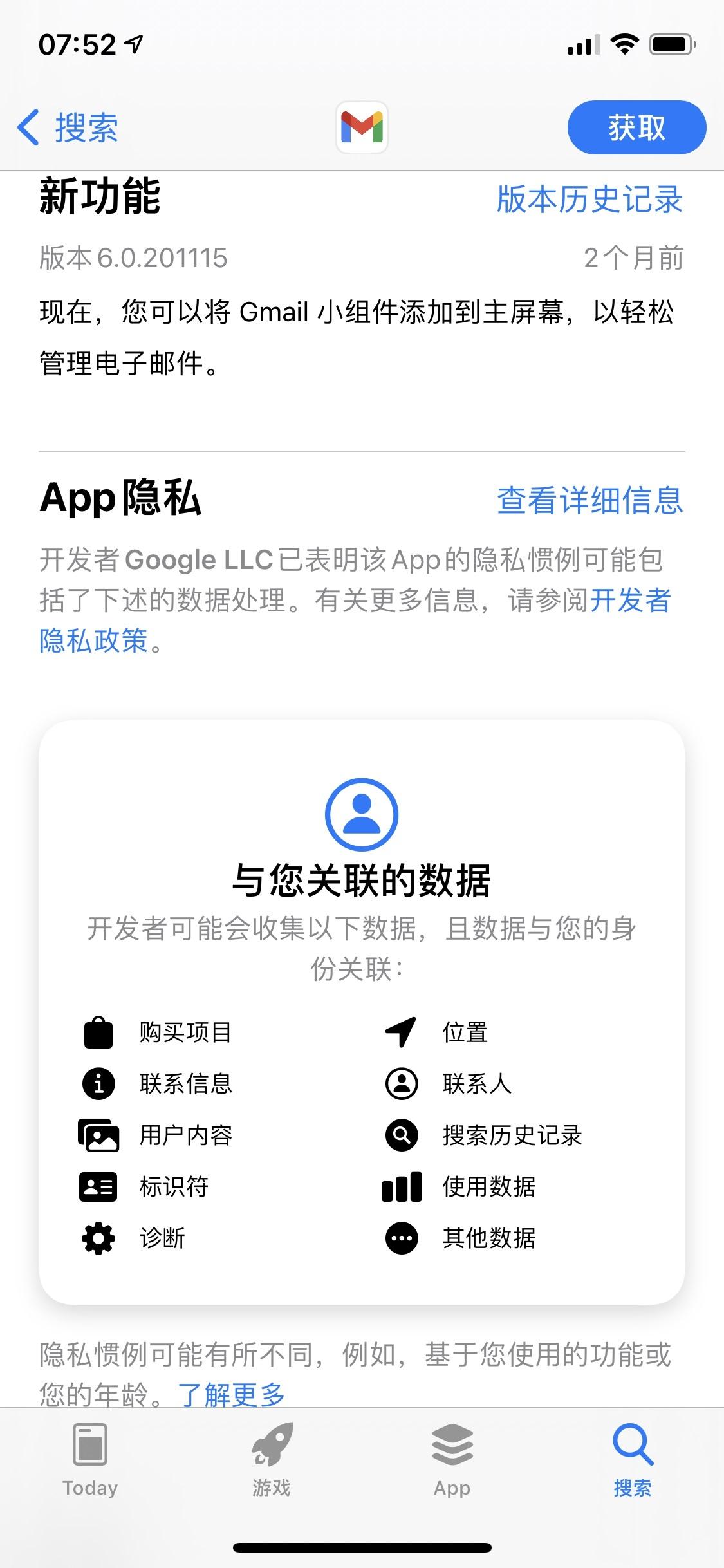The image size is (724, 1568).
Task: Open 版本历史记录 link
Action: coord(590,200)
